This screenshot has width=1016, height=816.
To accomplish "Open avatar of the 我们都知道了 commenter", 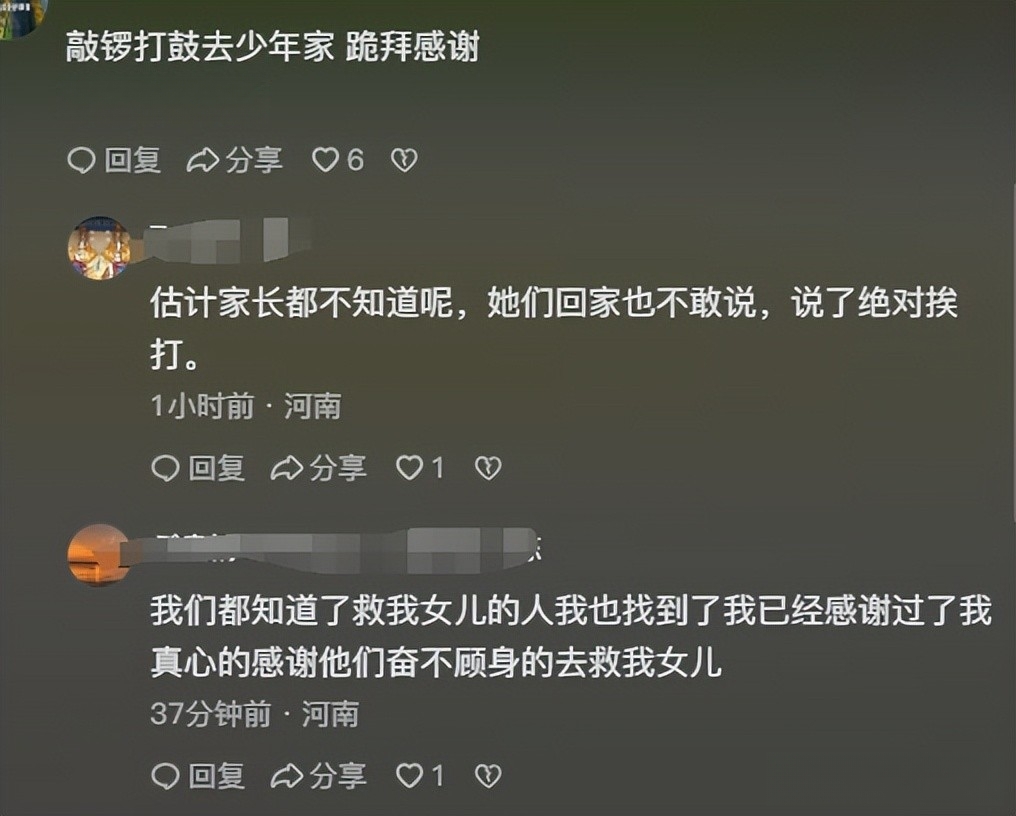I will pyautogui.click(x=99, y=555).
